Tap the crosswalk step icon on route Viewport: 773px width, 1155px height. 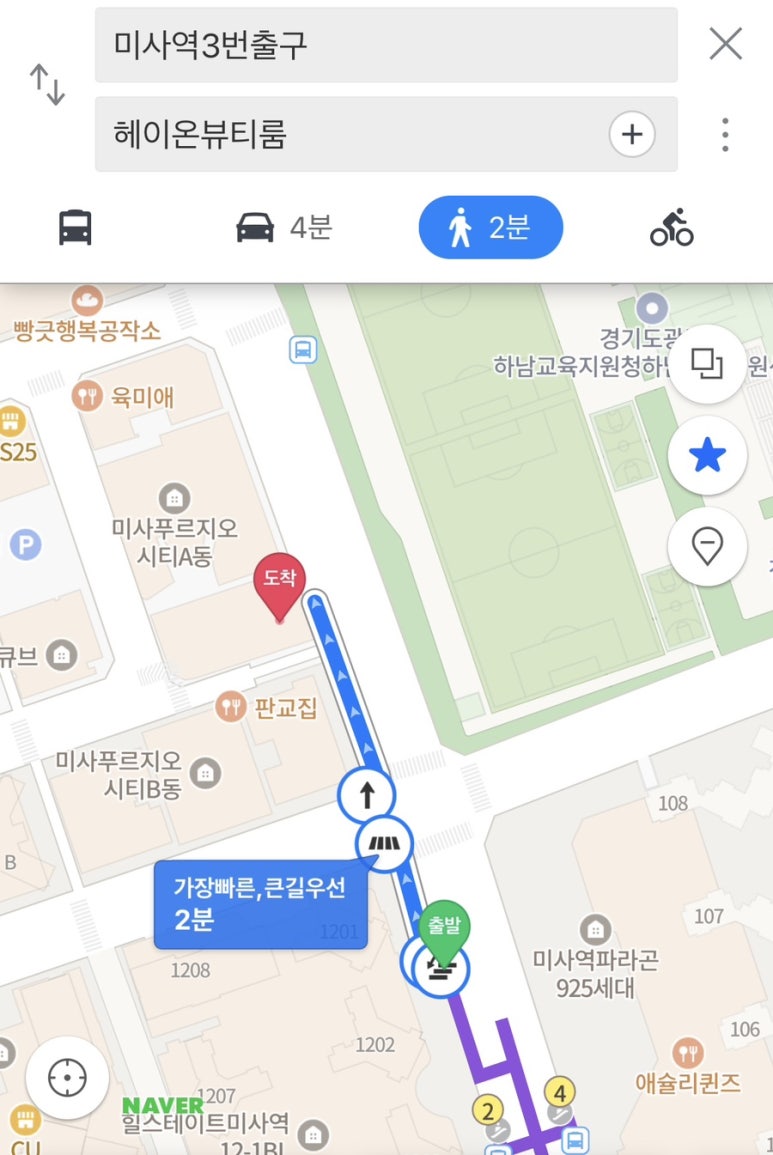pos(384,844)
